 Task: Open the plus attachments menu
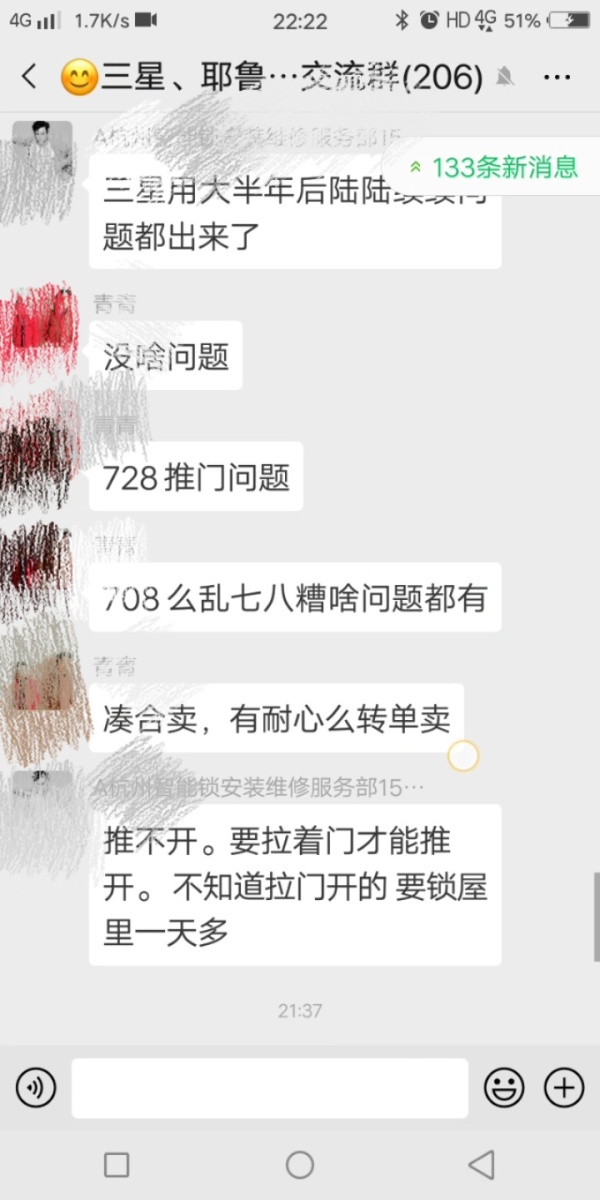563,1087
